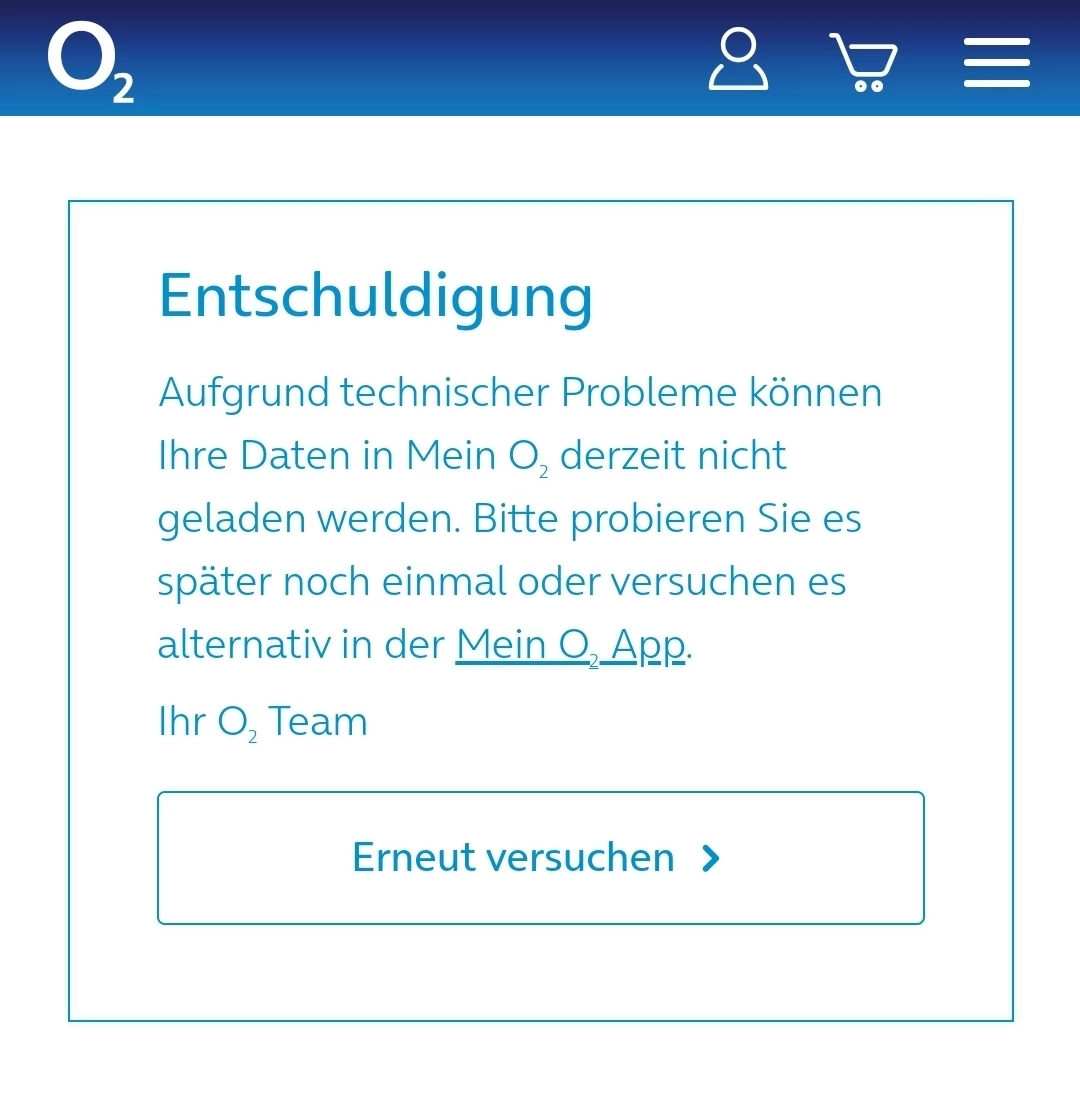Tap Erneut versuchen to retry
This screenshot has width=1080, height=1116.
540,858
